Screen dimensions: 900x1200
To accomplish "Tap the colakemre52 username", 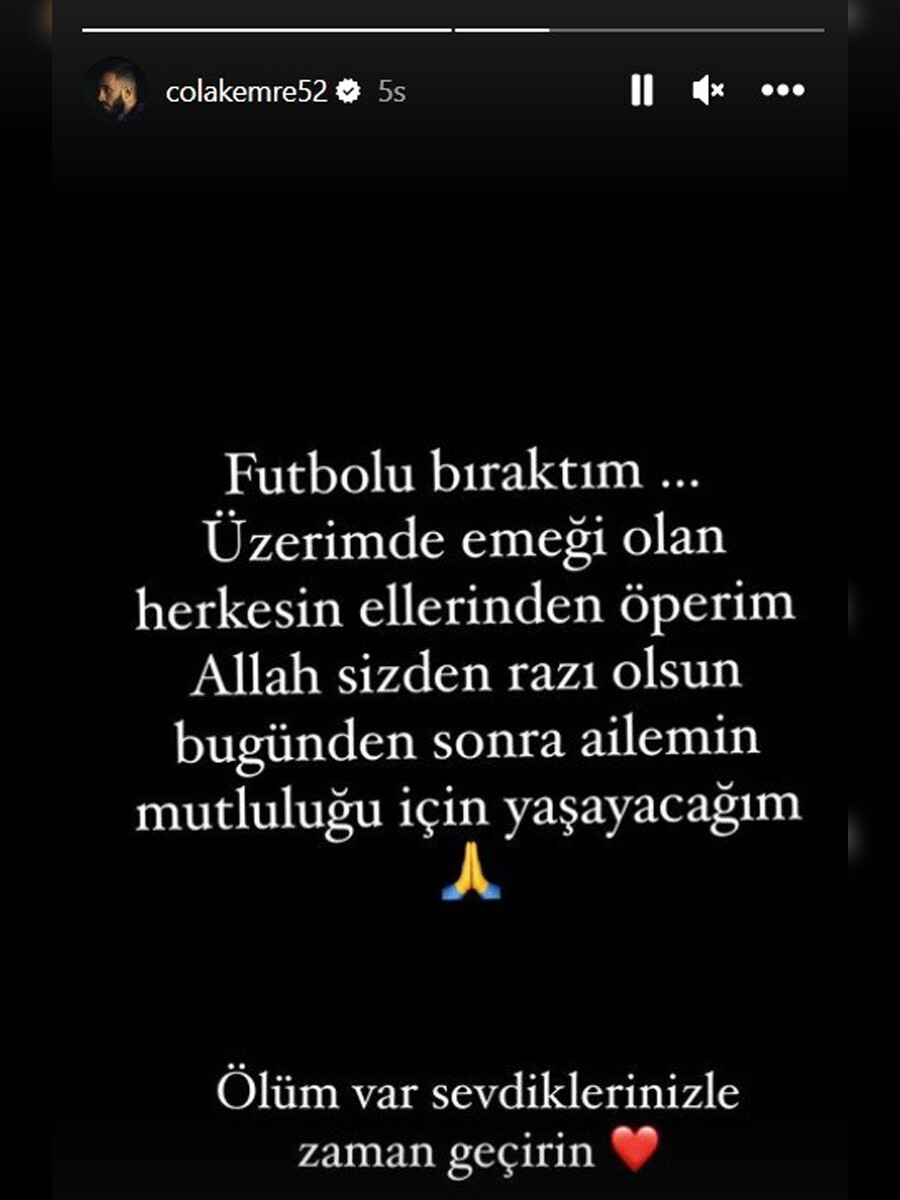I will 246,92.
